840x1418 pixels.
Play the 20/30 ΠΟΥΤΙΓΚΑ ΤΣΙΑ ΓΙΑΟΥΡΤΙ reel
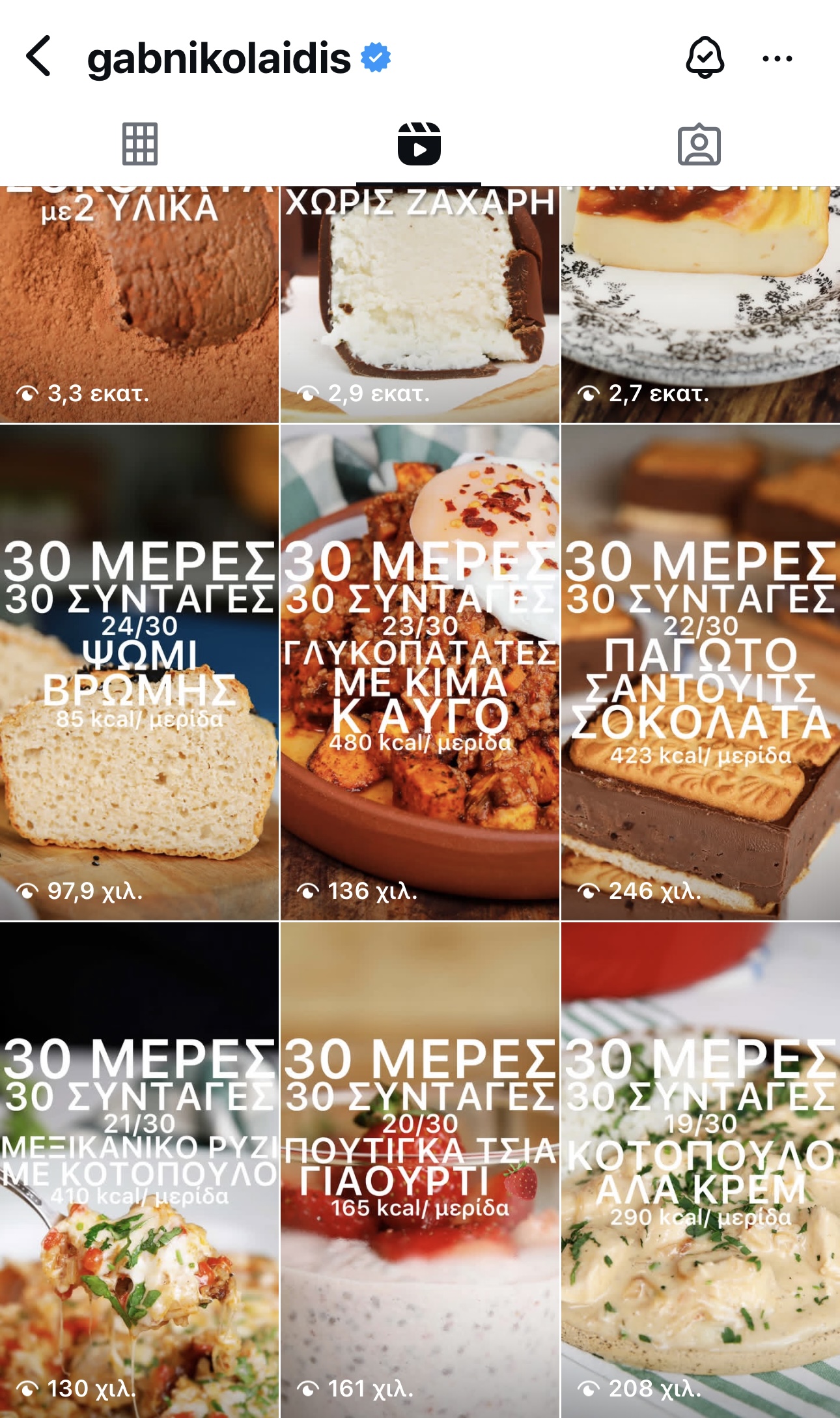pos(419,1169)
